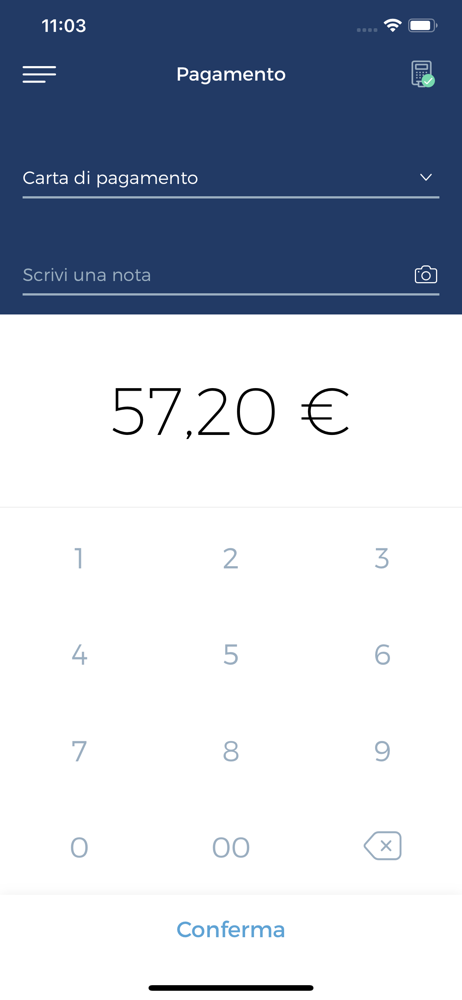462x1000 pixels.
Task: Enter digit 9 on the keypad
Action: (382, 751)
